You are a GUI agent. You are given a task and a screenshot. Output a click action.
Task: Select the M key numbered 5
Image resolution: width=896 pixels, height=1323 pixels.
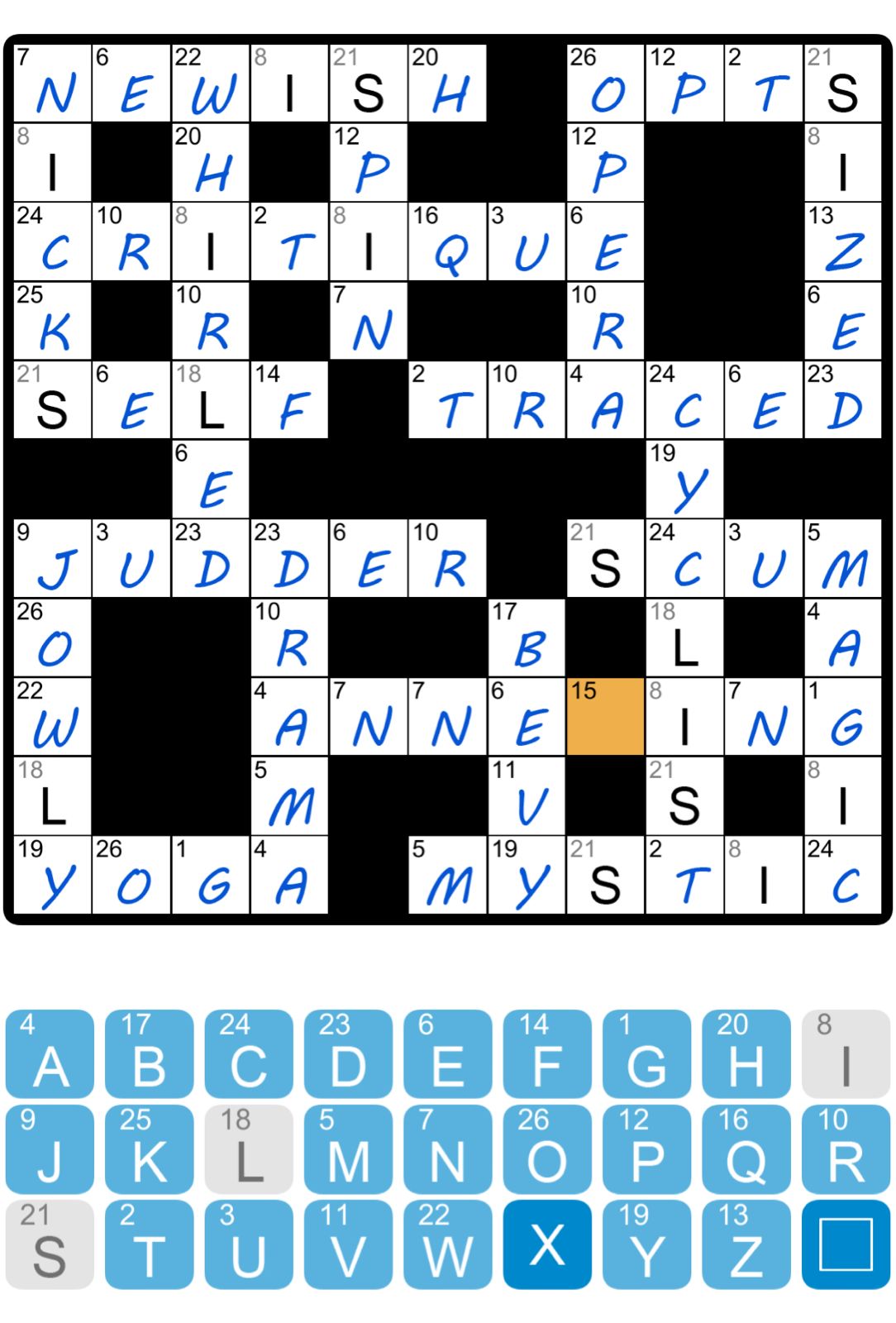(348, 1149)
